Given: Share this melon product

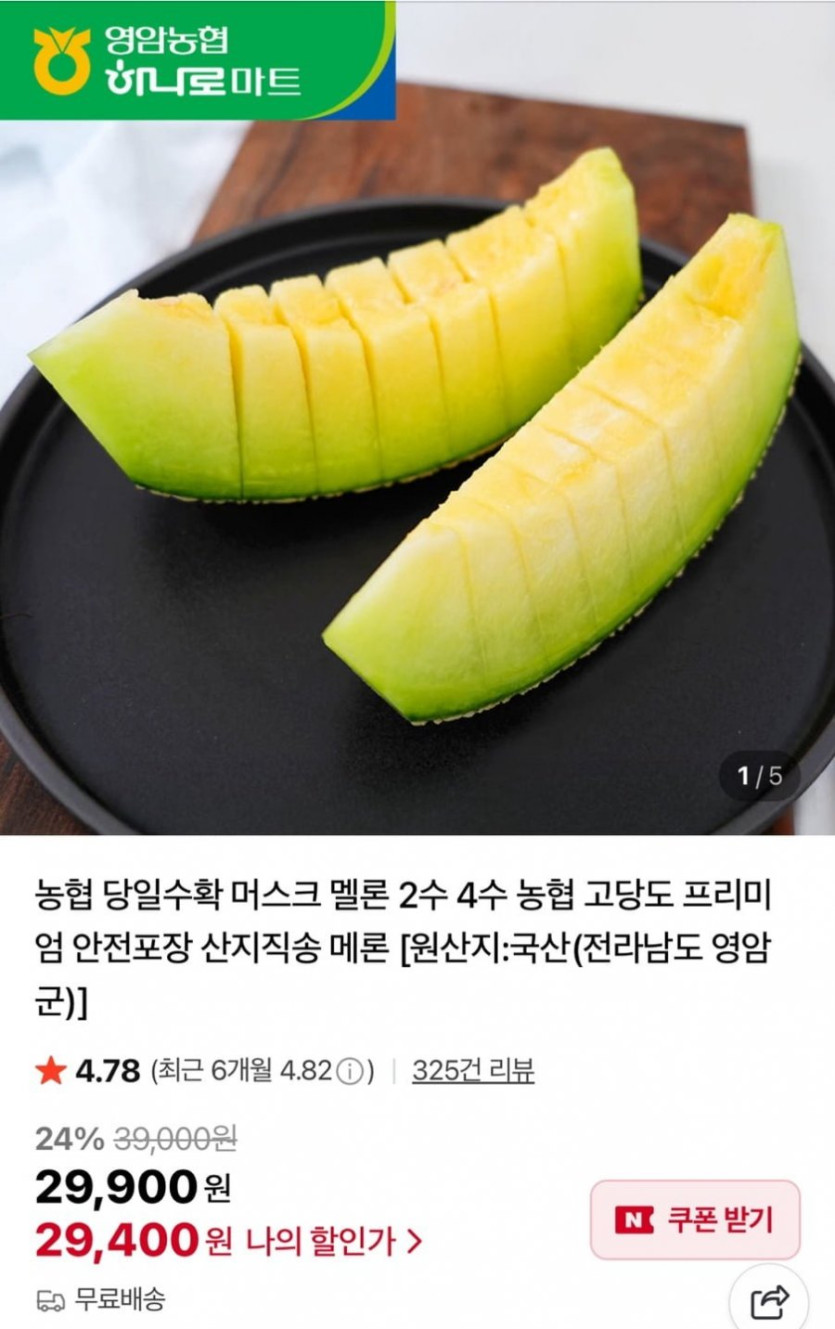Looking at the screenshot, I should click(x=771, y=1300).
